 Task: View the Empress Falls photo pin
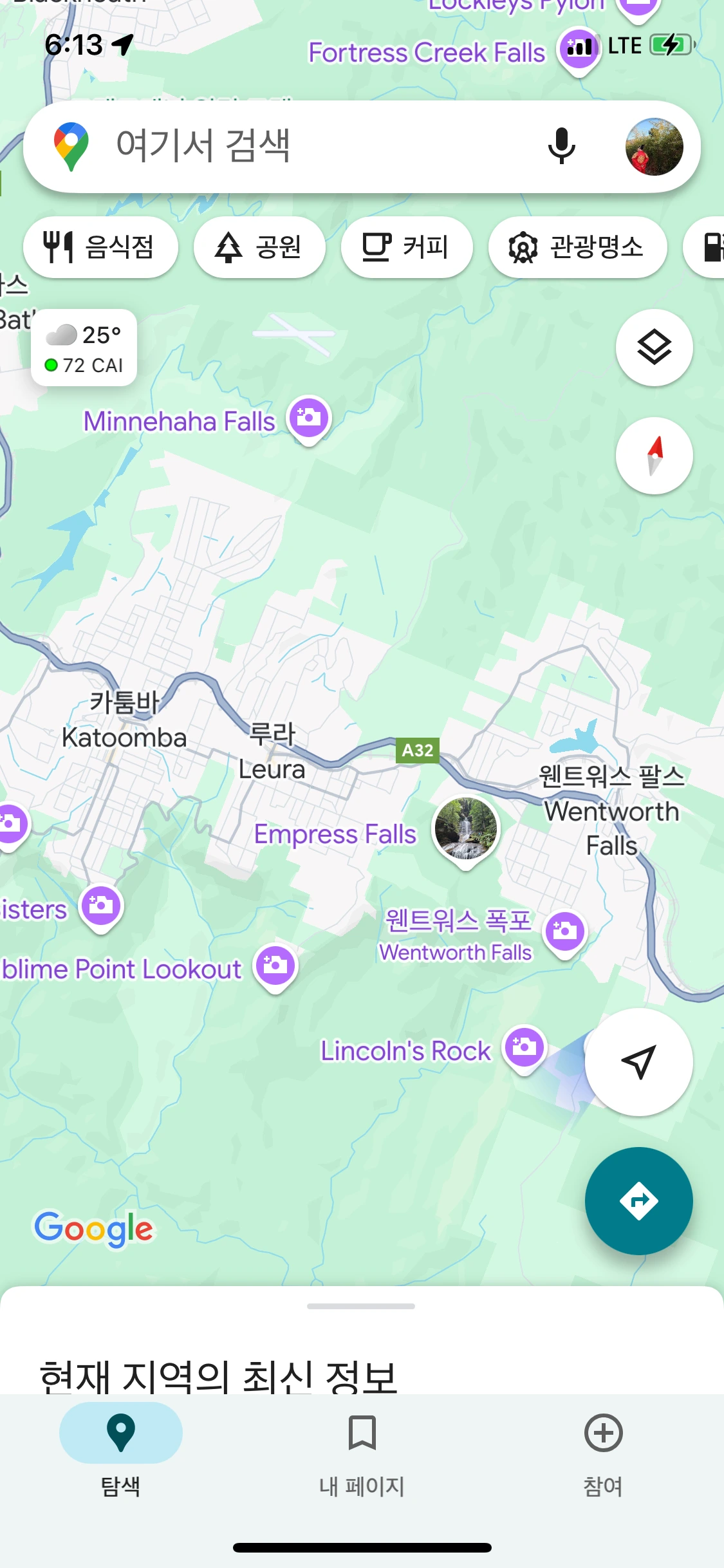tap(465, 830)
